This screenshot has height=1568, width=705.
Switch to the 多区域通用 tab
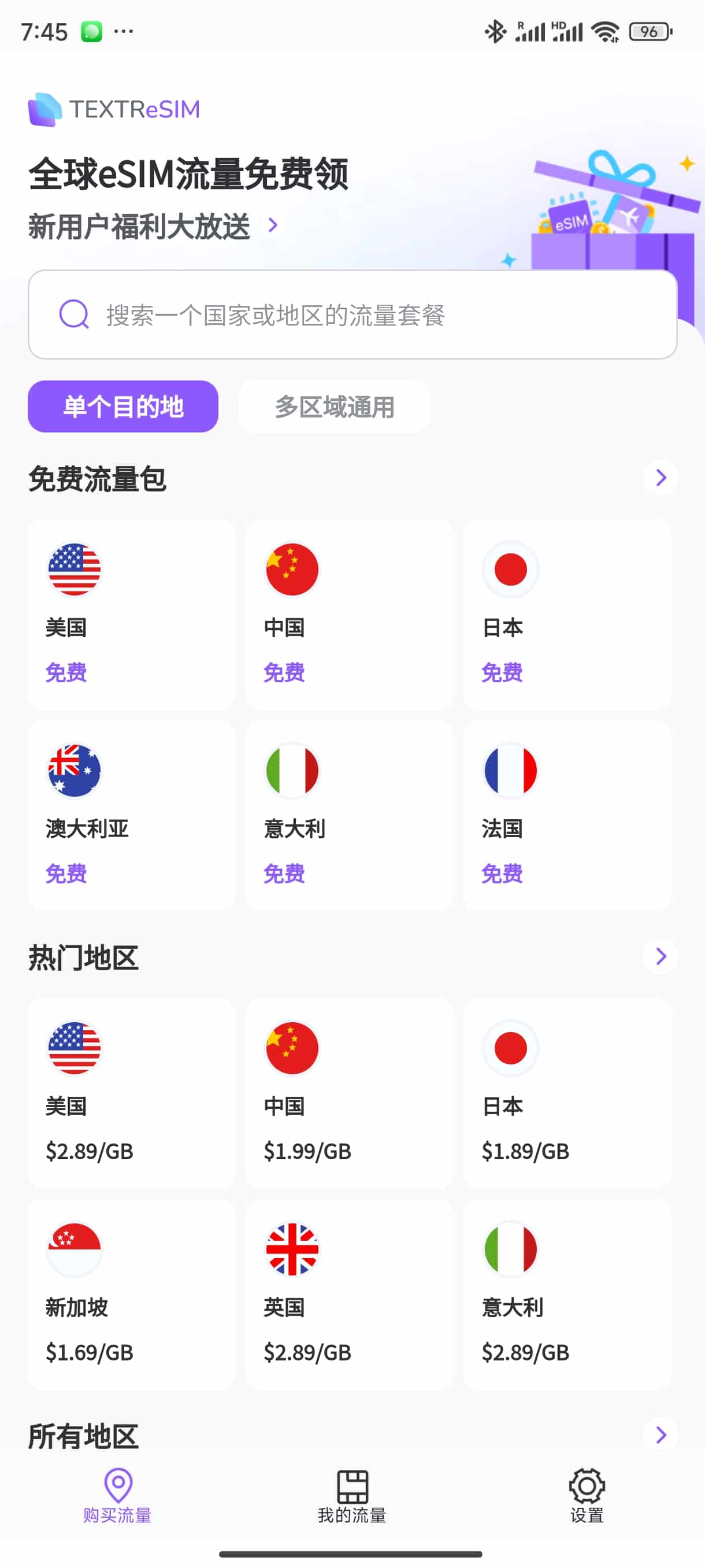coord(334,406)
